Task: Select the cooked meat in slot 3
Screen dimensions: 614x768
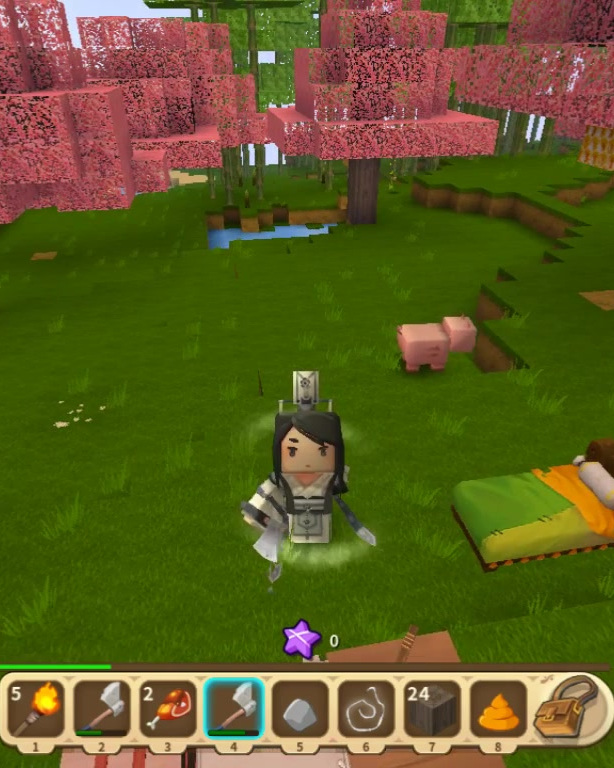Action: (x=168, y=709)
